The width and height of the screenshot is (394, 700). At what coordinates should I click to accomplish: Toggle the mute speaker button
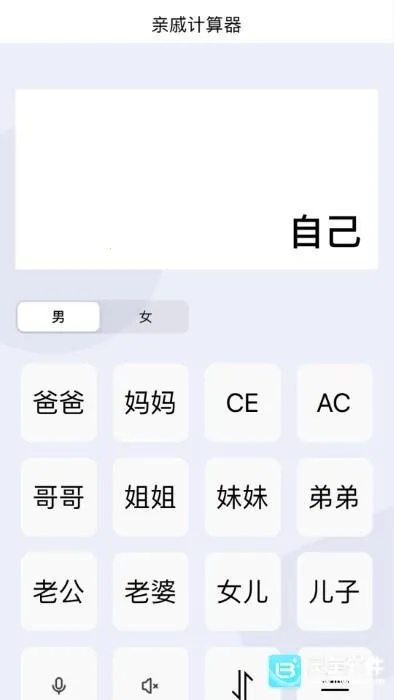pyautogui.click(x=151, y=674)
